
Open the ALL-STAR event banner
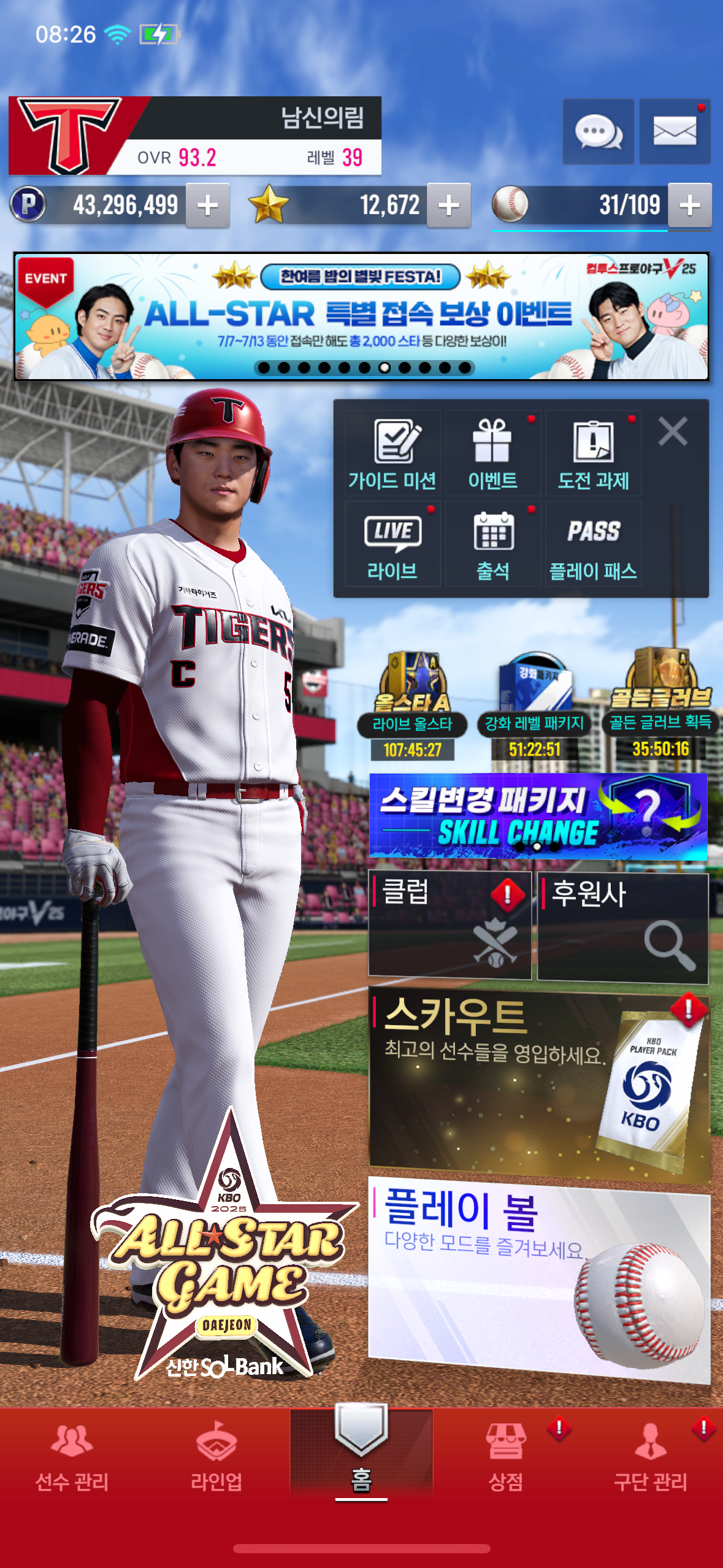point(361,316)
